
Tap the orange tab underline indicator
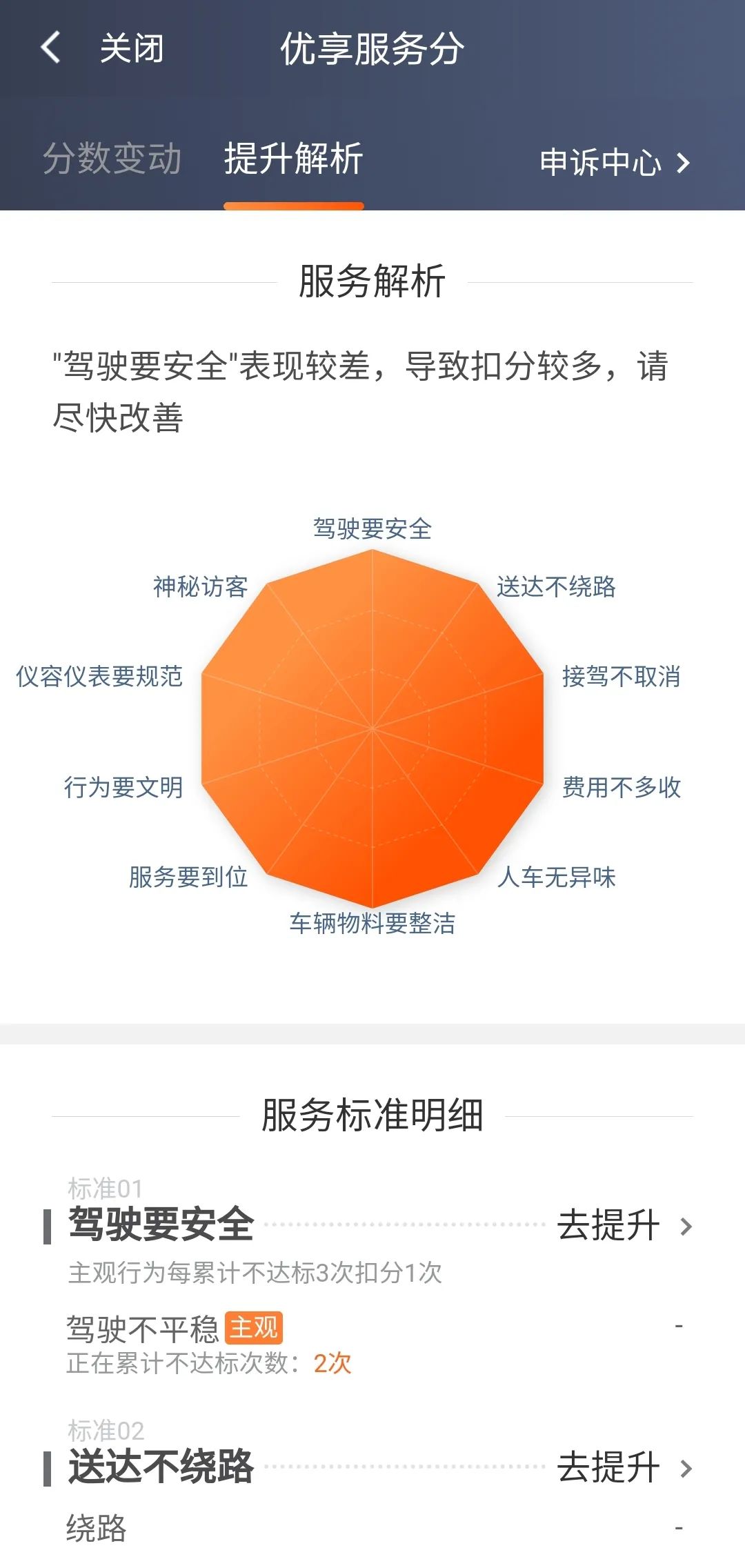point(293,205)
